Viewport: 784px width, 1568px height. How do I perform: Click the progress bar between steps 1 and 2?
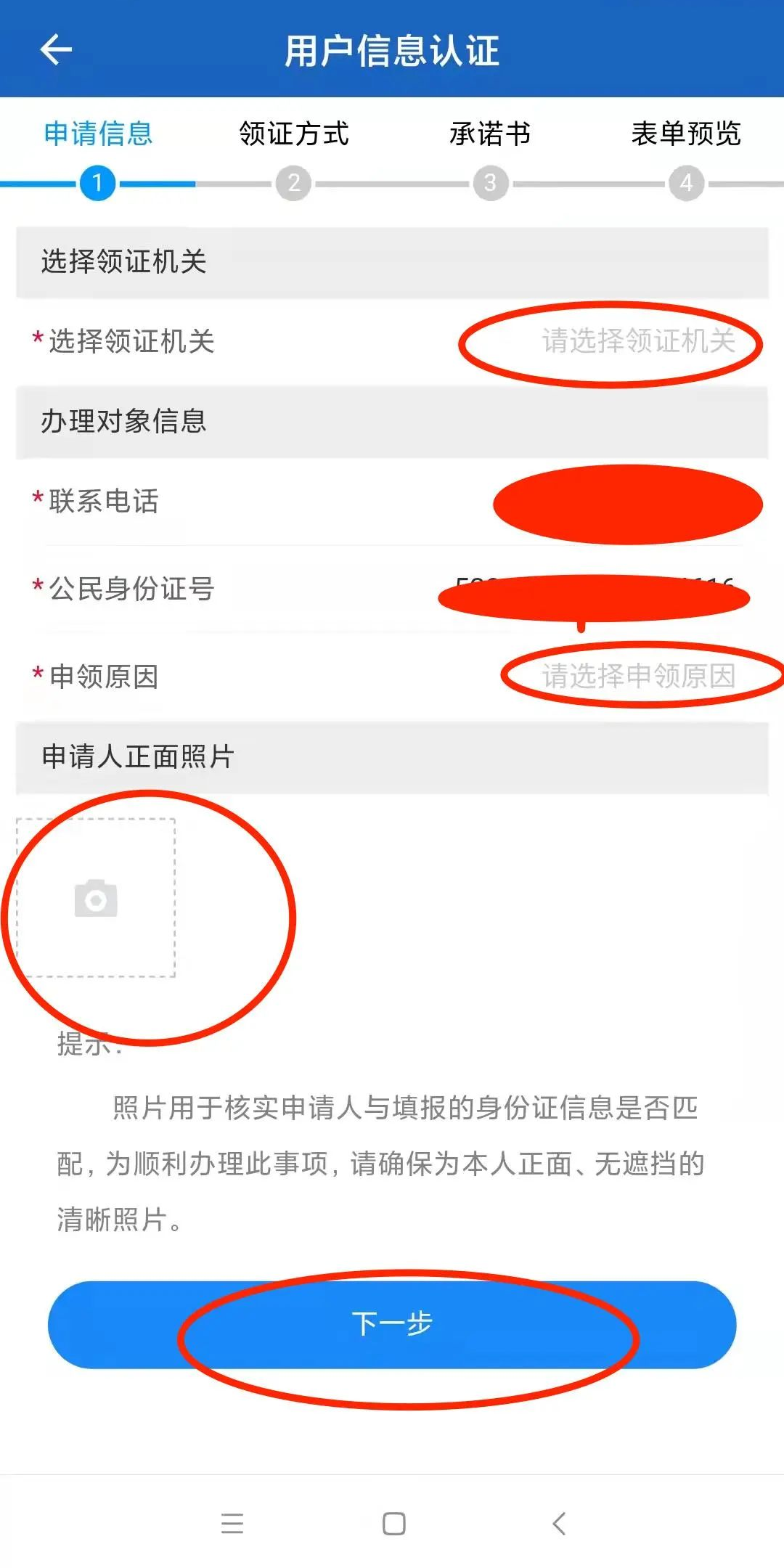[196, 184]
